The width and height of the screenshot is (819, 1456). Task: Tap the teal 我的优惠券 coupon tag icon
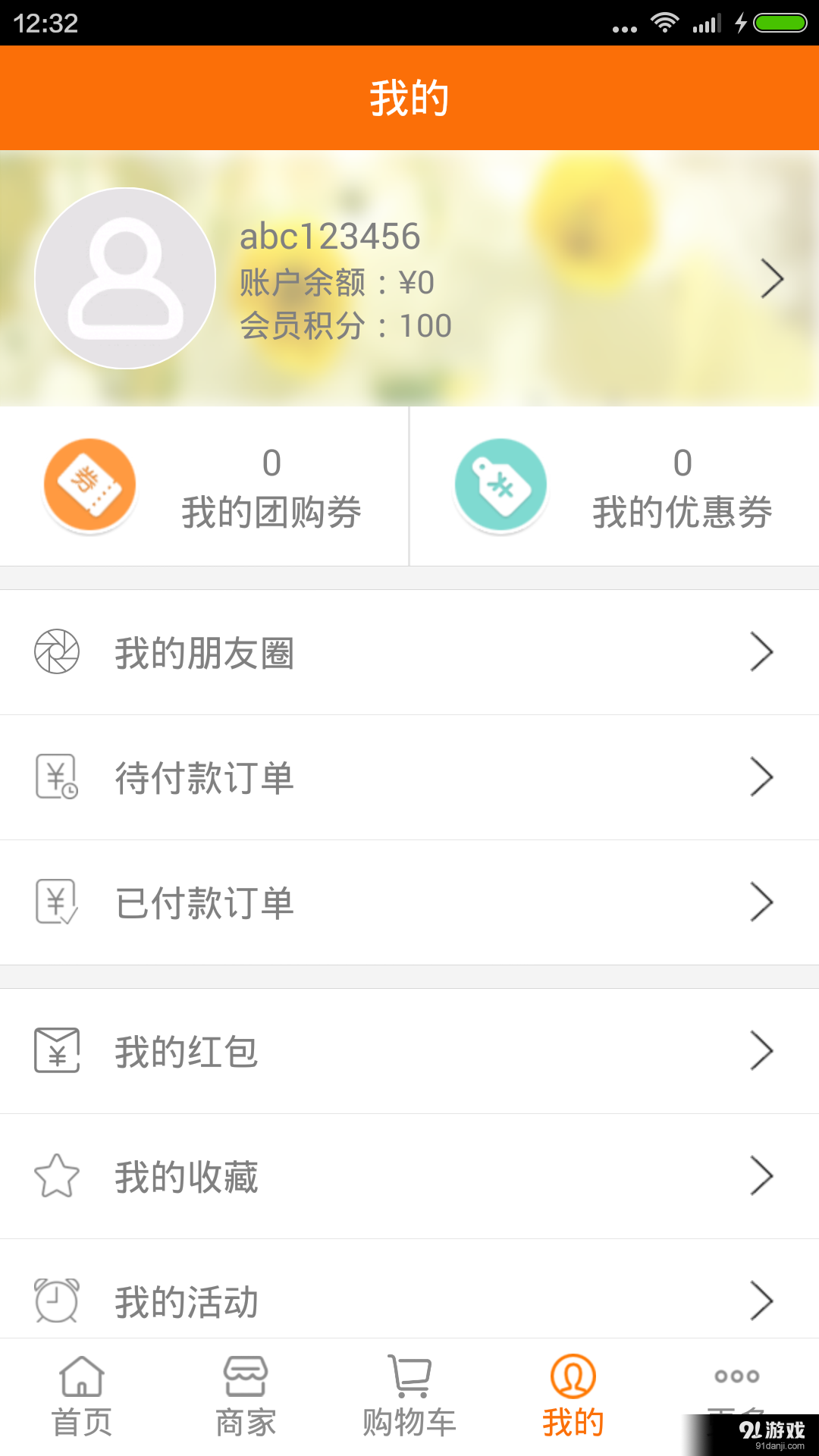(500, 484)
